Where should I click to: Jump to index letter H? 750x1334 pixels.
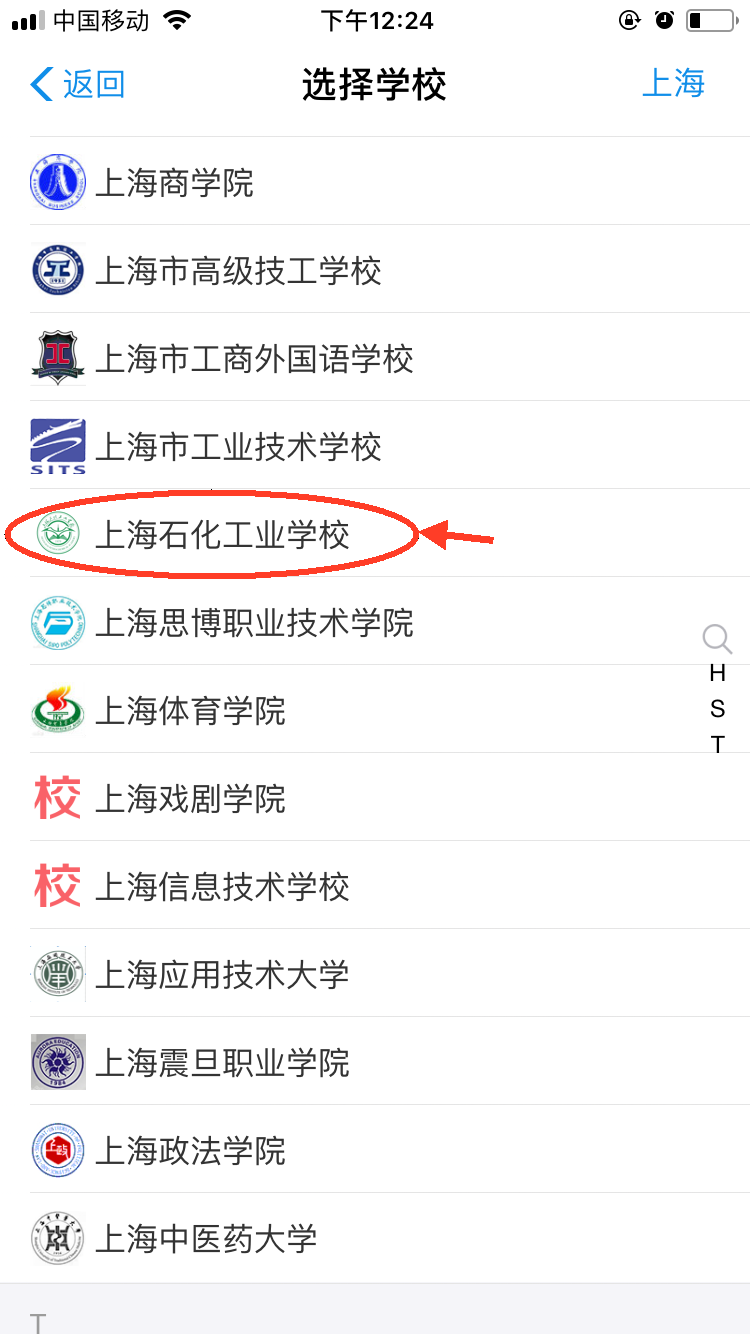point(717,673)
